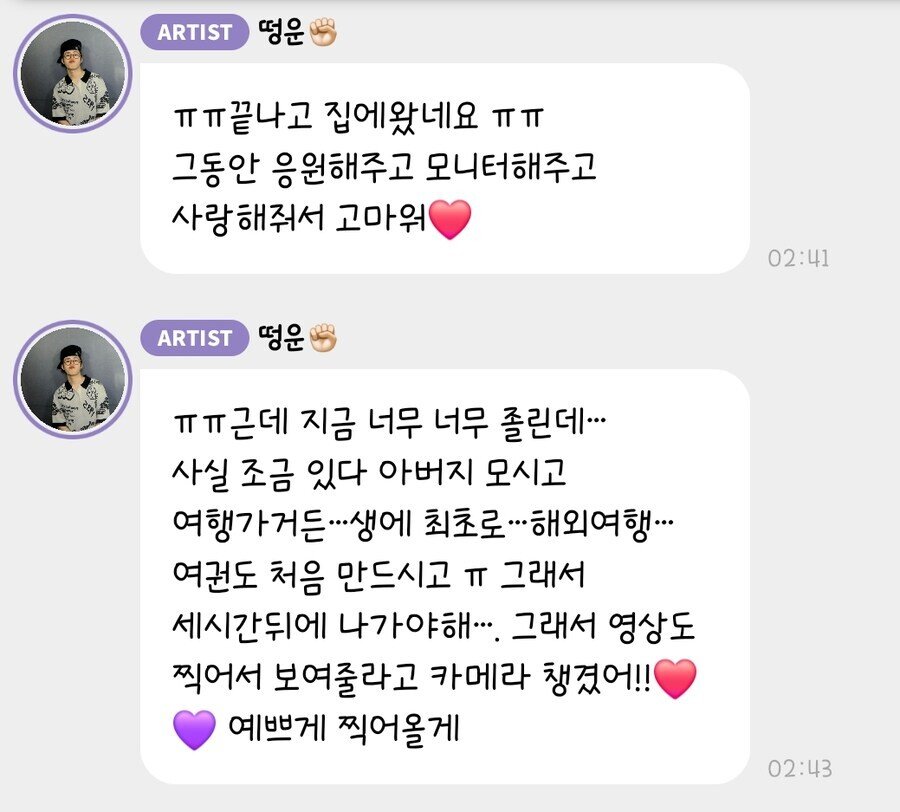Open 떵운's profile photo beside the 02:41 message

click(x=72, y=73)
